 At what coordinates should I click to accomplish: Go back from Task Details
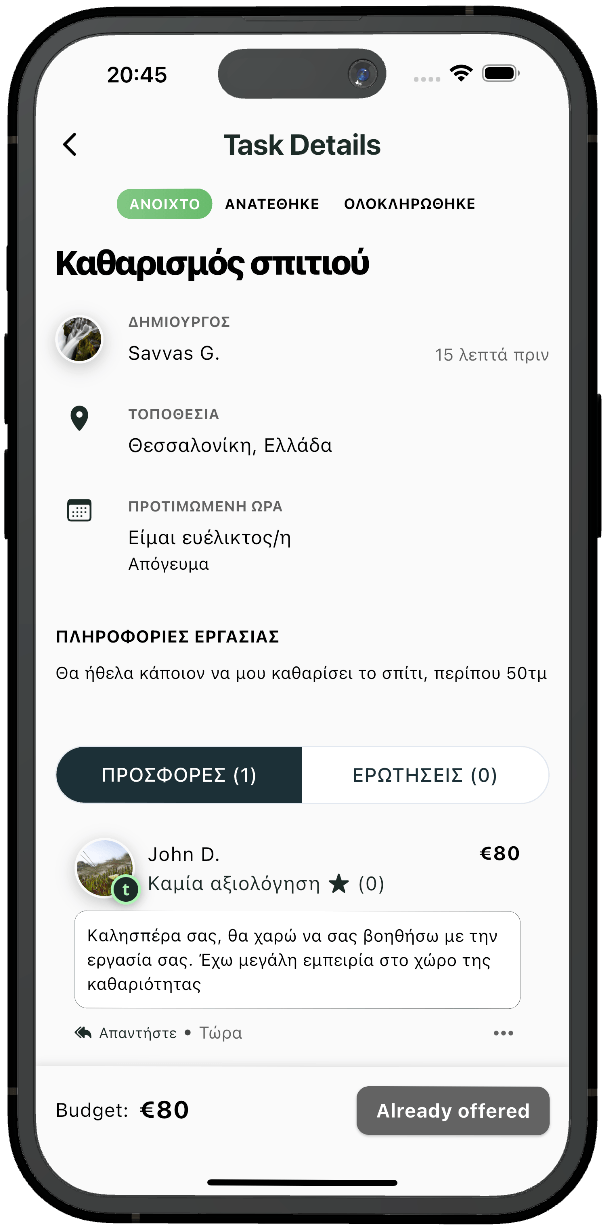70,145
